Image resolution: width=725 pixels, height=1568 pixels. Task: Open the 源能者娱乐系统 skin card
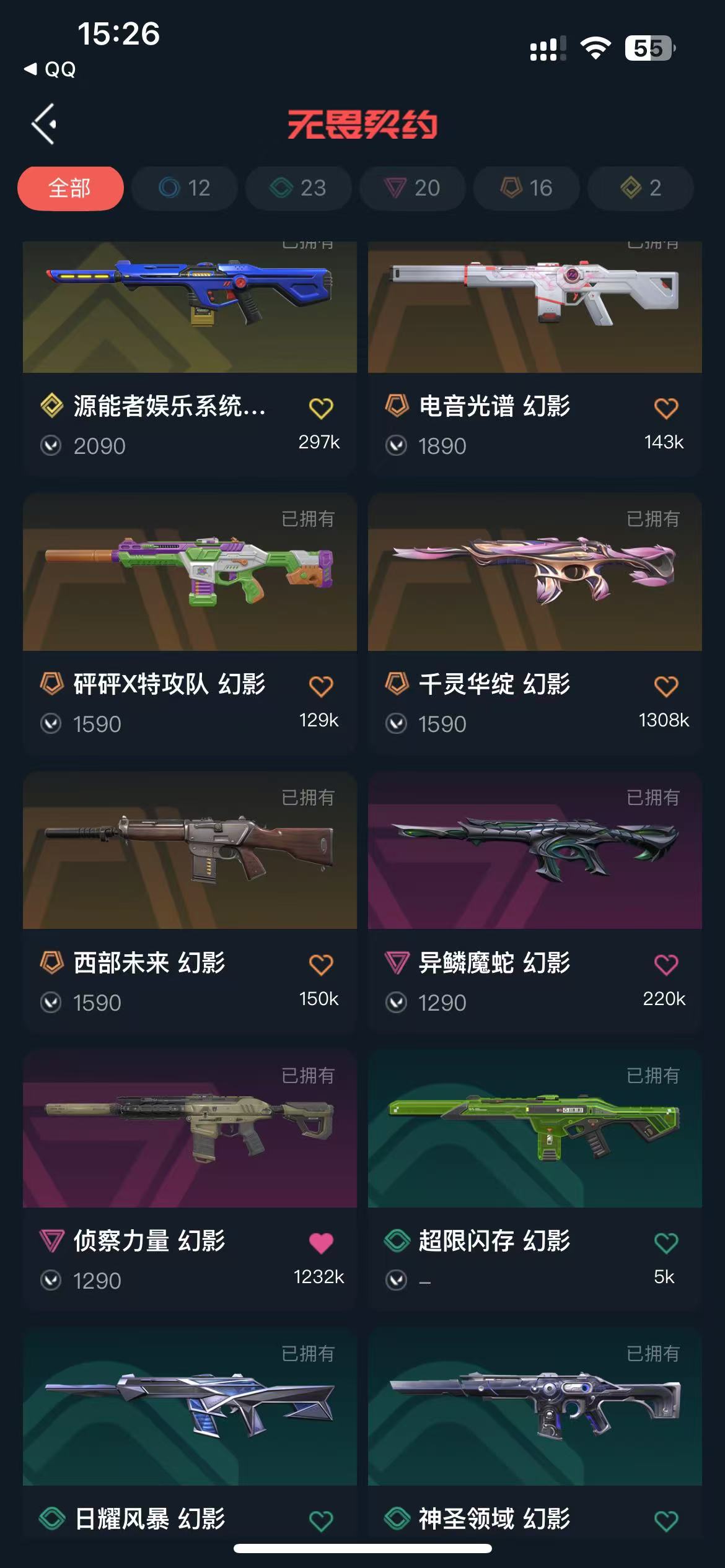[190, 310]
